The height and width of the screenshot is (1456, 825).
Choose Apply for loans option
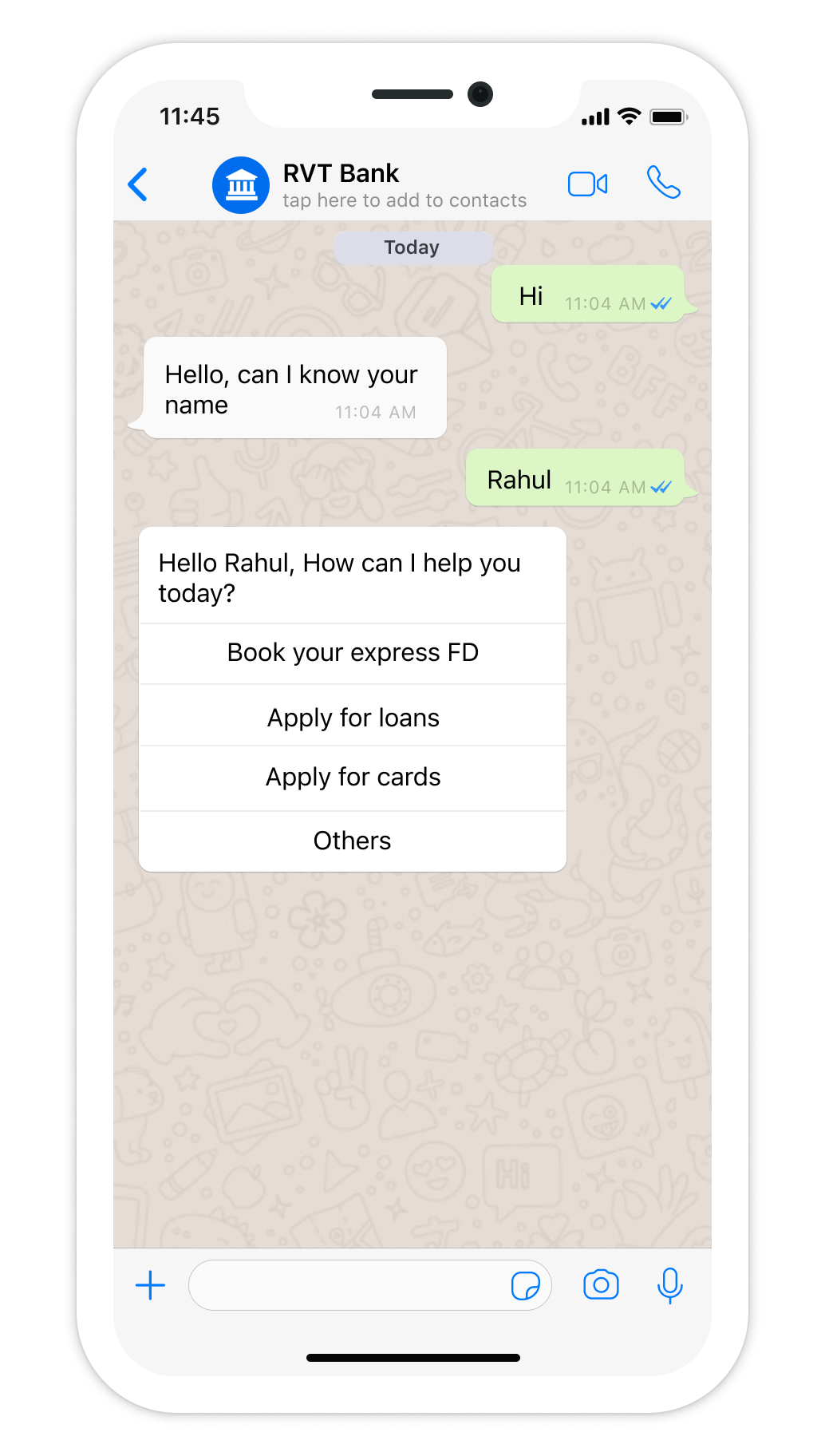(x=353, y=718)
